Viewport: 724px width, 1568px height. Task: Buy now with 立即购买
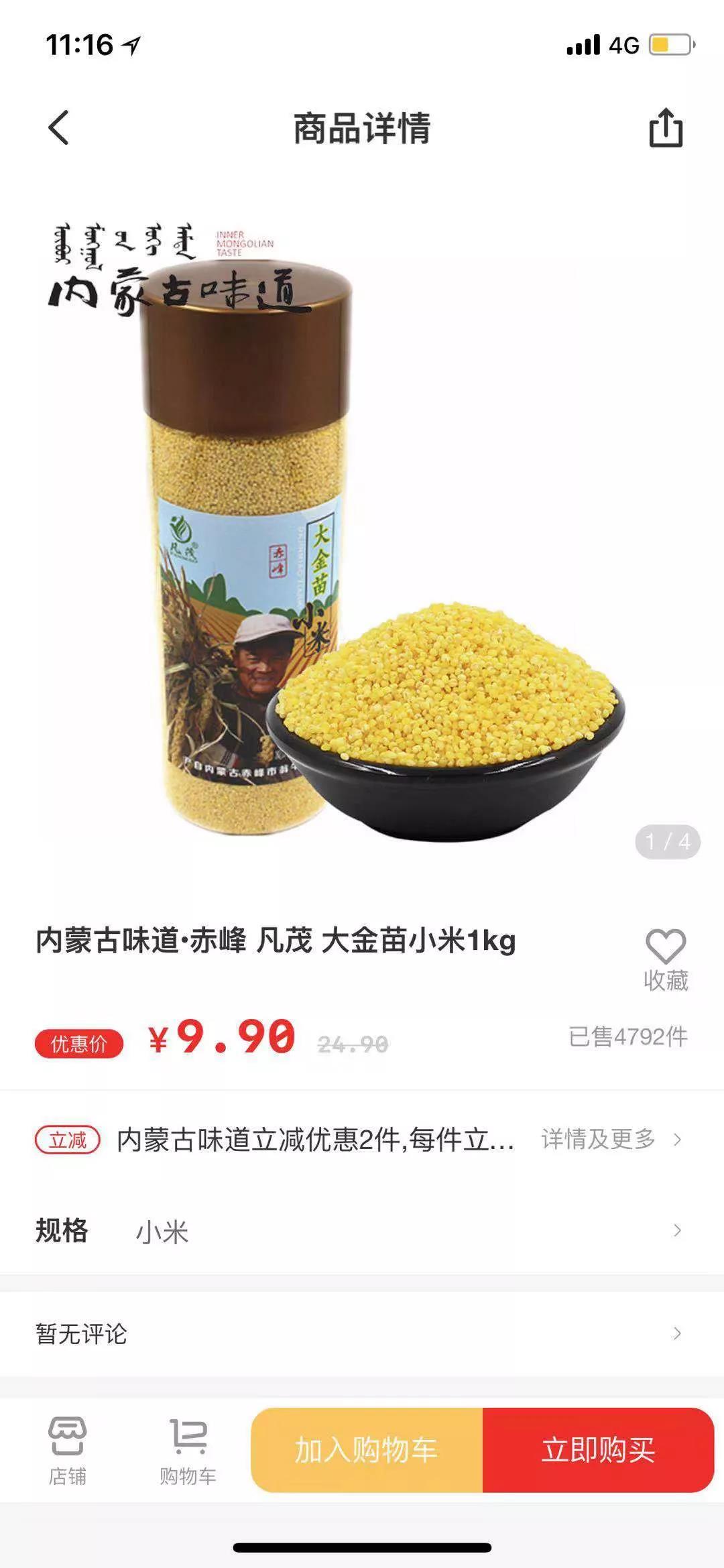coord(599,1450)
